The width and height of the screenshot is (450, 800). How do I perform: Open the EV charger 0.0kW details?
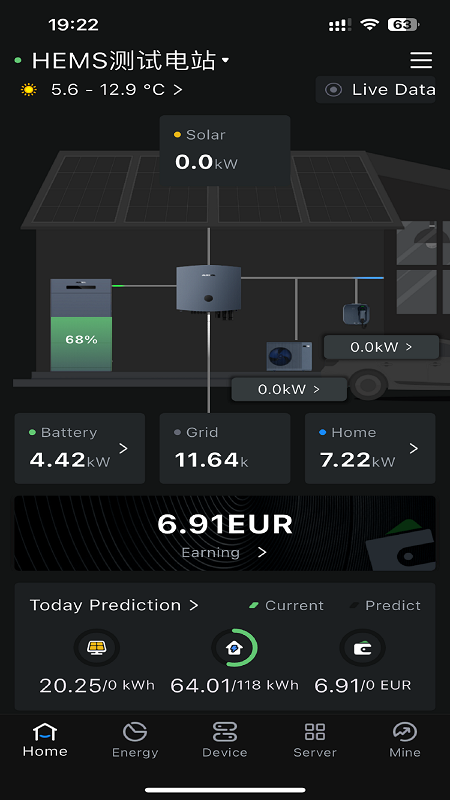click(381, 347)
